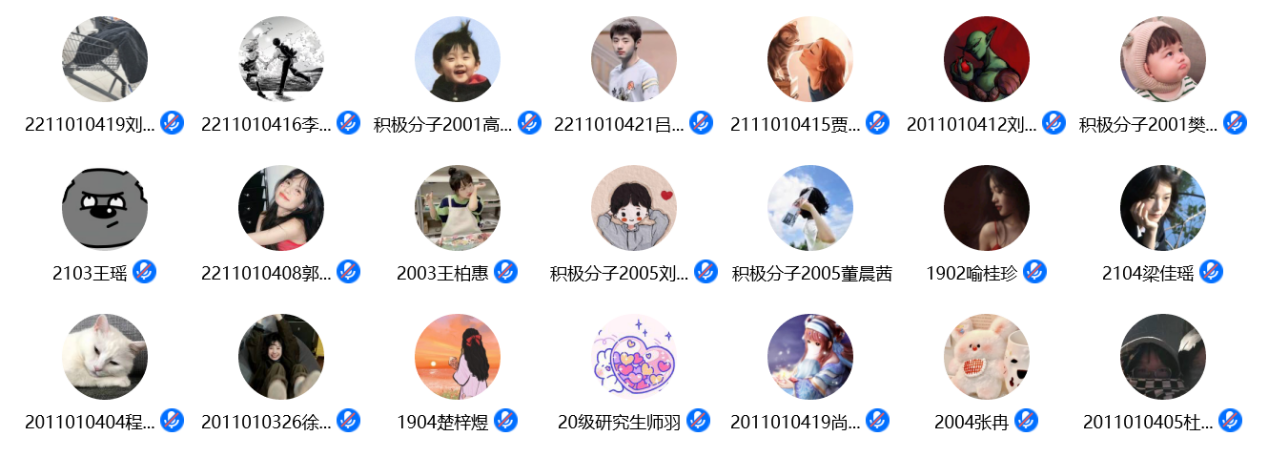Viewport: 1268px width, 457px height.
Task: Select participant 2211010416李
Action: [281, 59]
